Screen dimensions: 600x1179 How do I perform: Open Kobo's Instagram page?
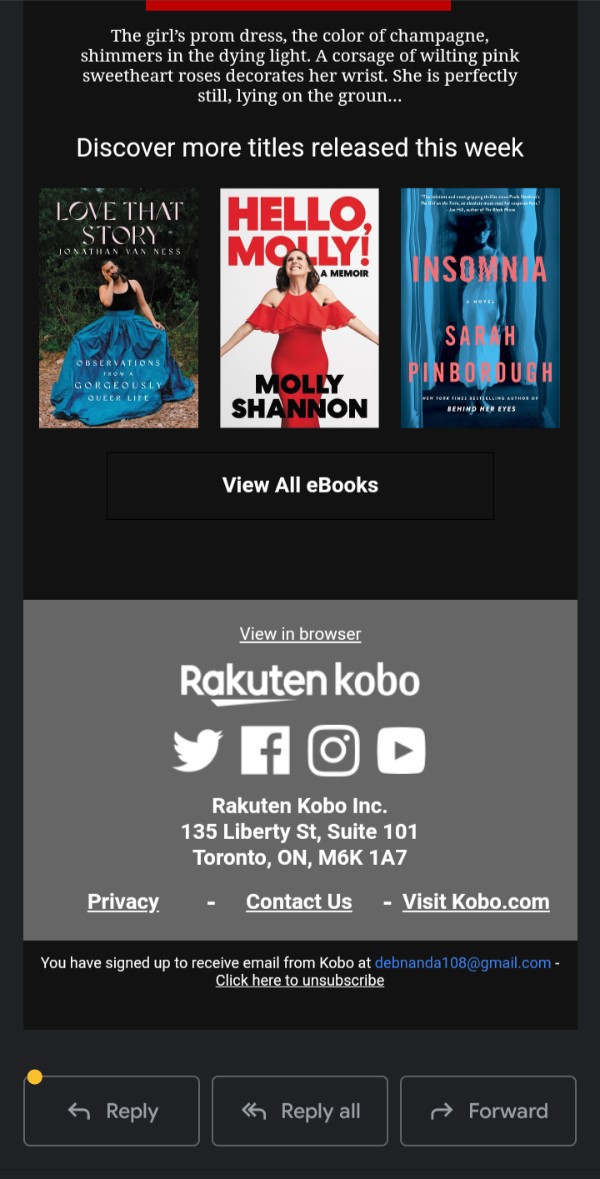pyautogui.click(x=333, y=751)
